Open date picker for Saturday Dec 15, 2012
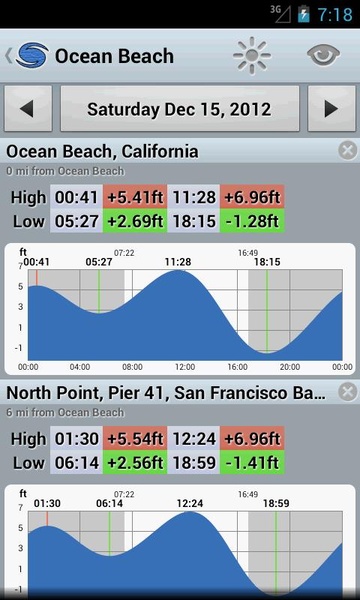The height and width of the screenshot is (600, 360). 180,109
